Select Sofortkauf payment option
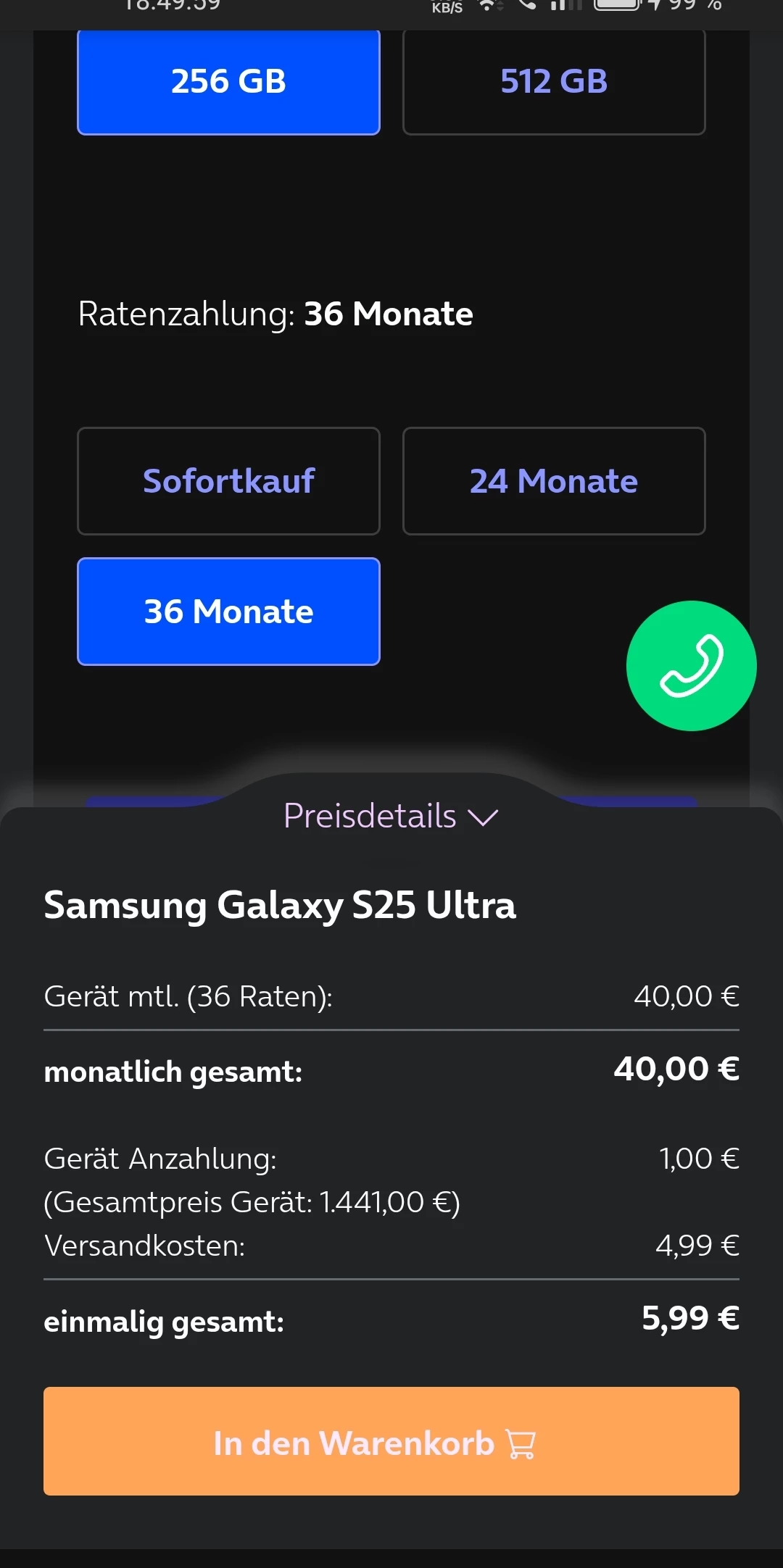The image size is (783, 1568). 228,481
